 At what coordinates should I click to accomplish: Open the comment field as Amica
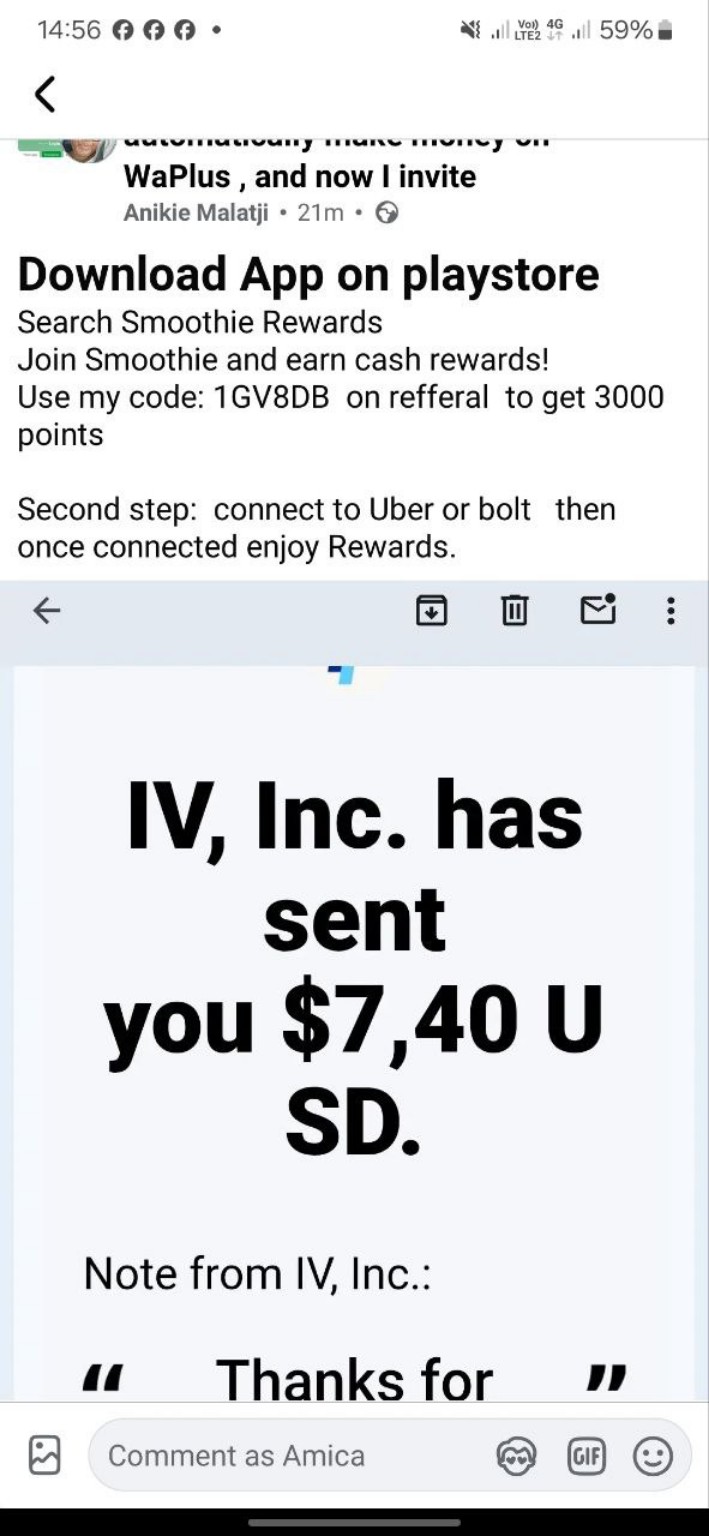(x=290, y=1456)
